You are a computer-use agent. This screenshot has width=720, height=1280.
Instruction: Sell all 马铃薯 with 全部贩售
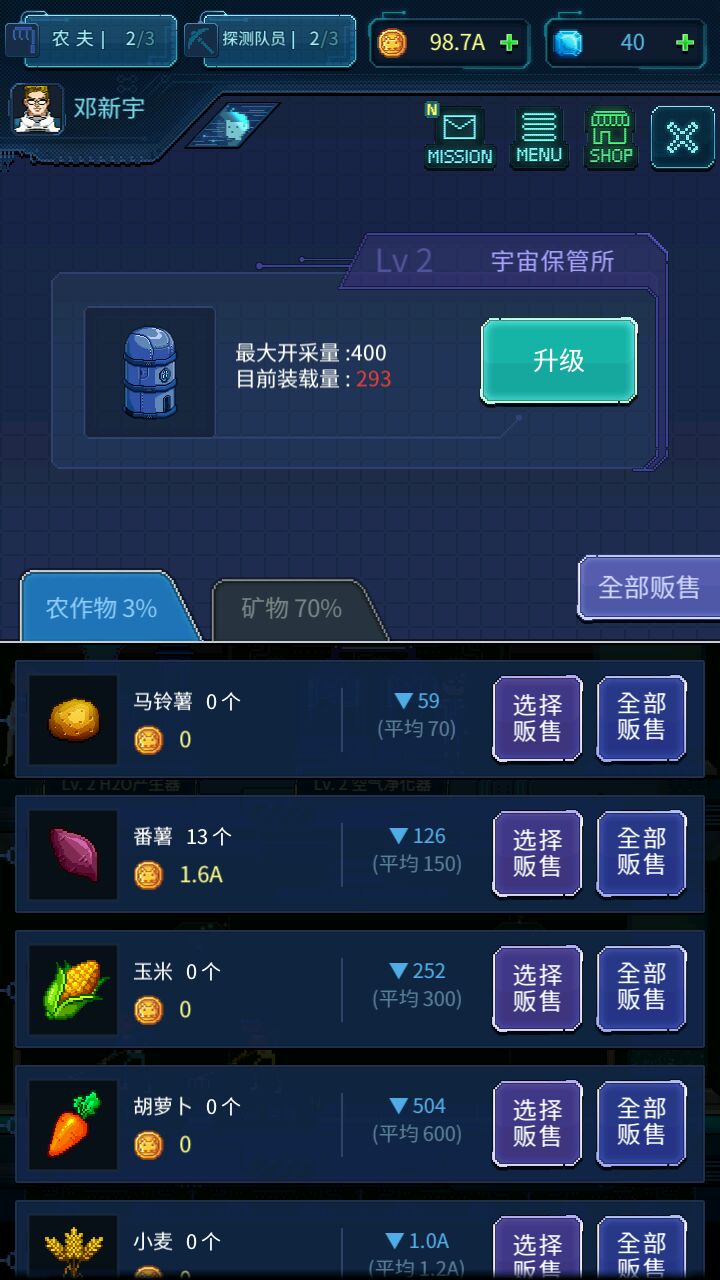pyautogui.click(x=641, y=718)
